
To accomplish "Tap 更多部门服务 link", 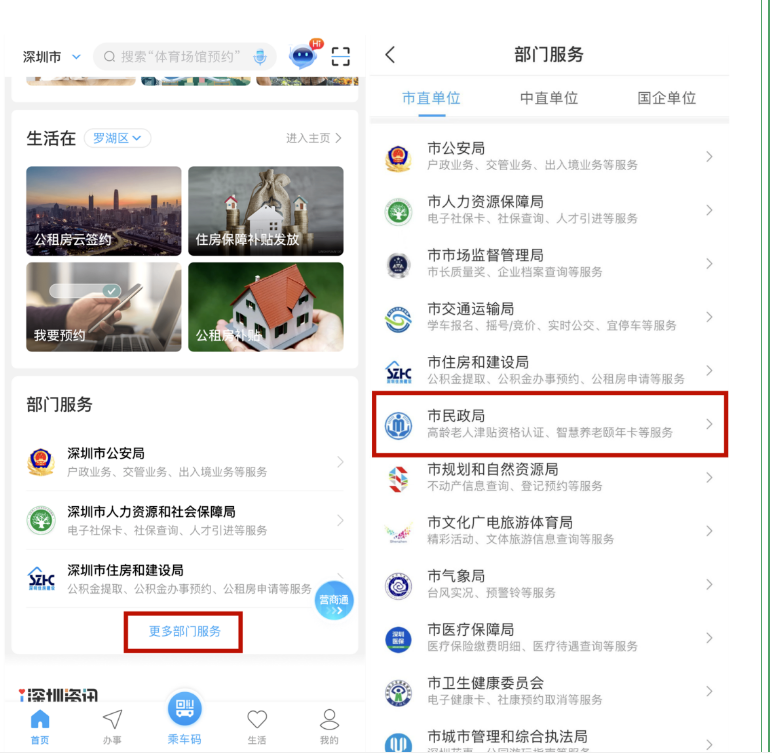I will click(184, 631).
